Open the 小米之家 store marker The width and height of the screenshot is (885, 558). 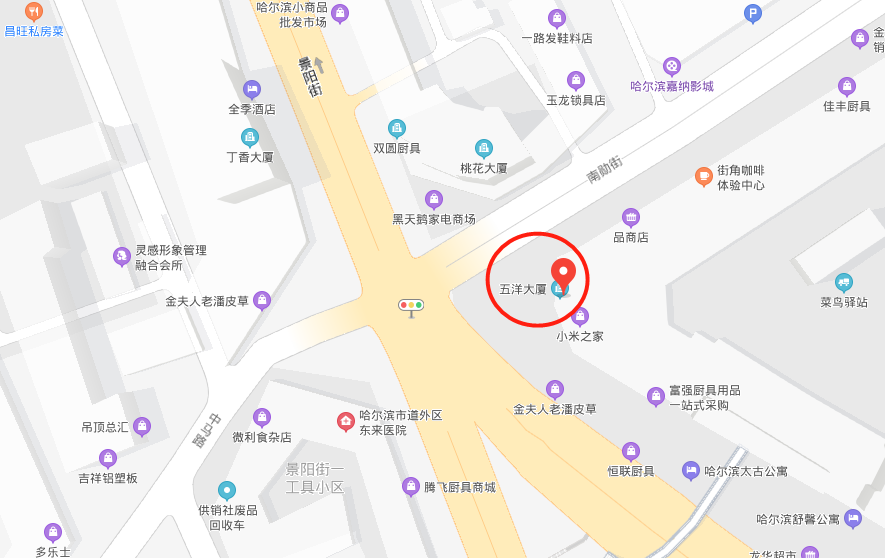pos(580,316)
